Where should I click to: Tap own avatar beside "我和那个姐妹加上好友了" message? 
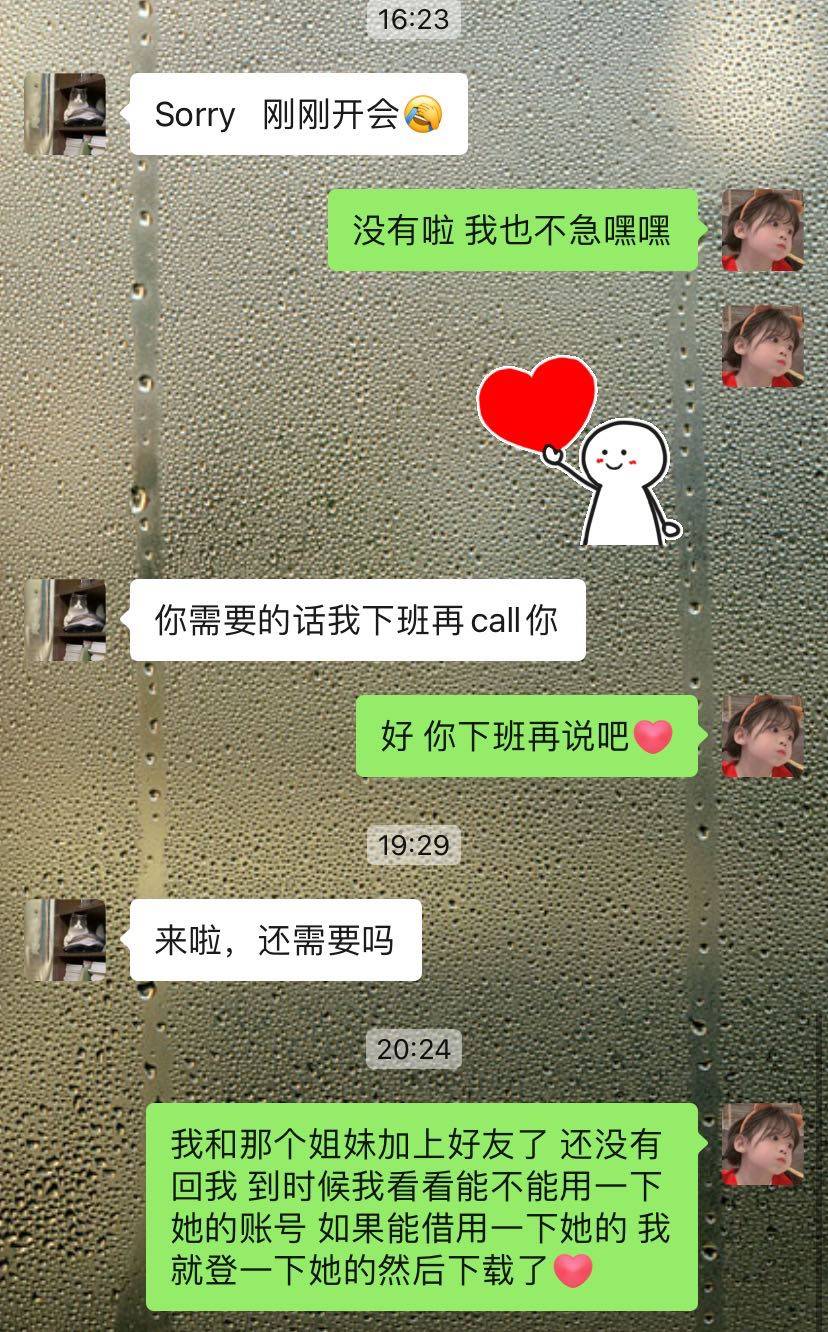tap(762, 1144)
